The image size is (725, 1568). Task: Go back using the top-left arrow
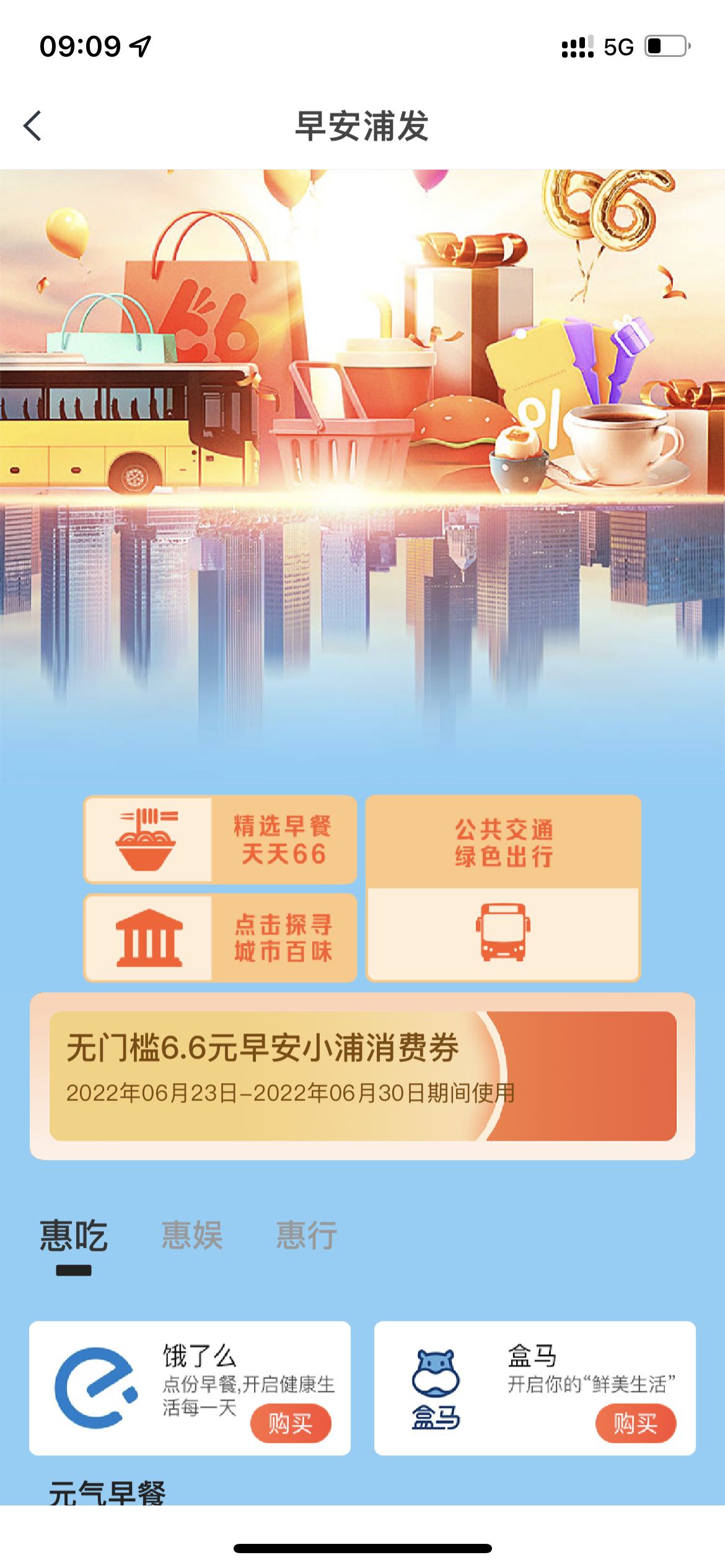[x=32, y=126]
